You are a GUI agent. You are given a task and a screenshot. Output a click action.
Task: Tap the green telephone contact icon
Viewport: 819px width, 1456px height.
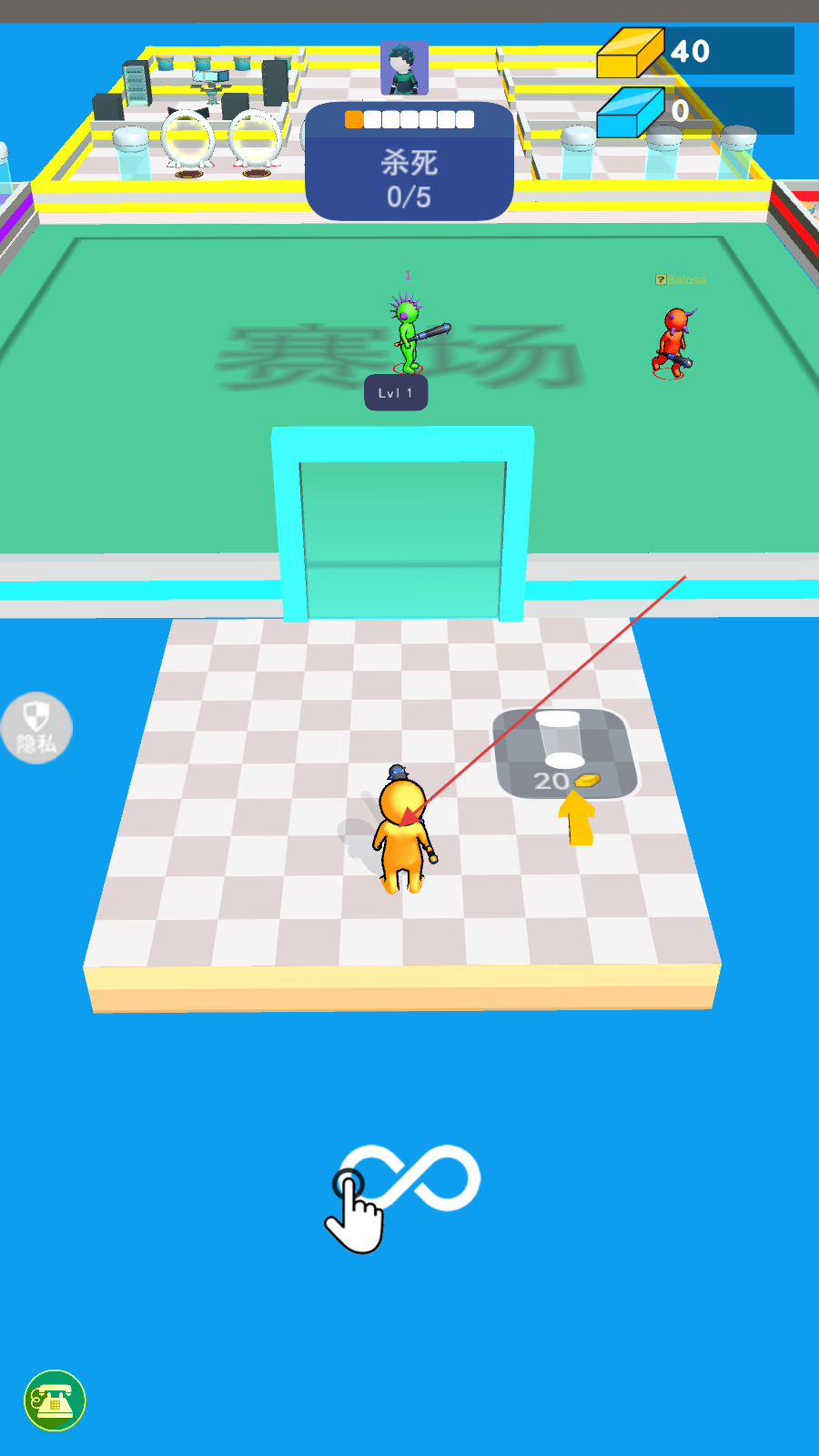(x=55, y=1400)
